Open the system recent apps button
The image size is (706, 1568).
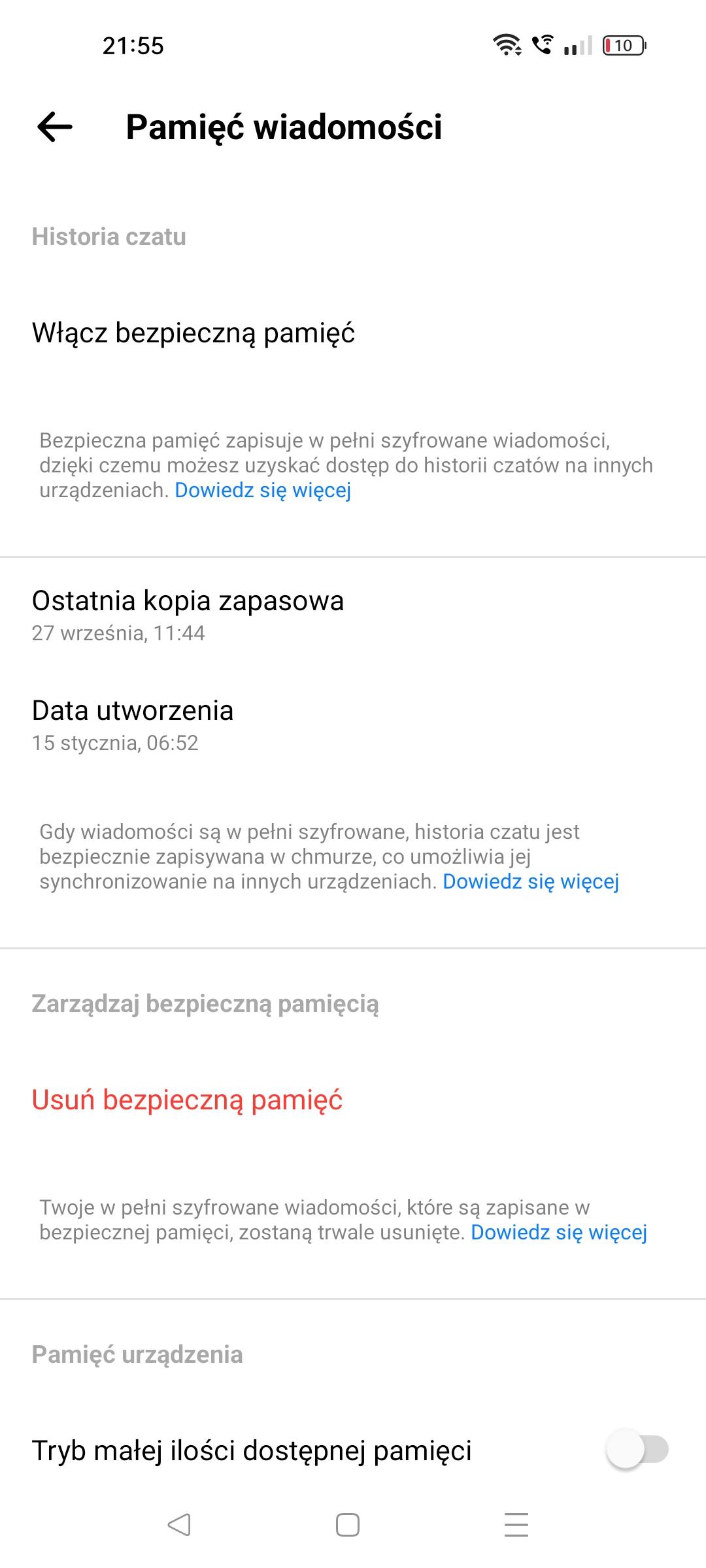click(516, 1525)
